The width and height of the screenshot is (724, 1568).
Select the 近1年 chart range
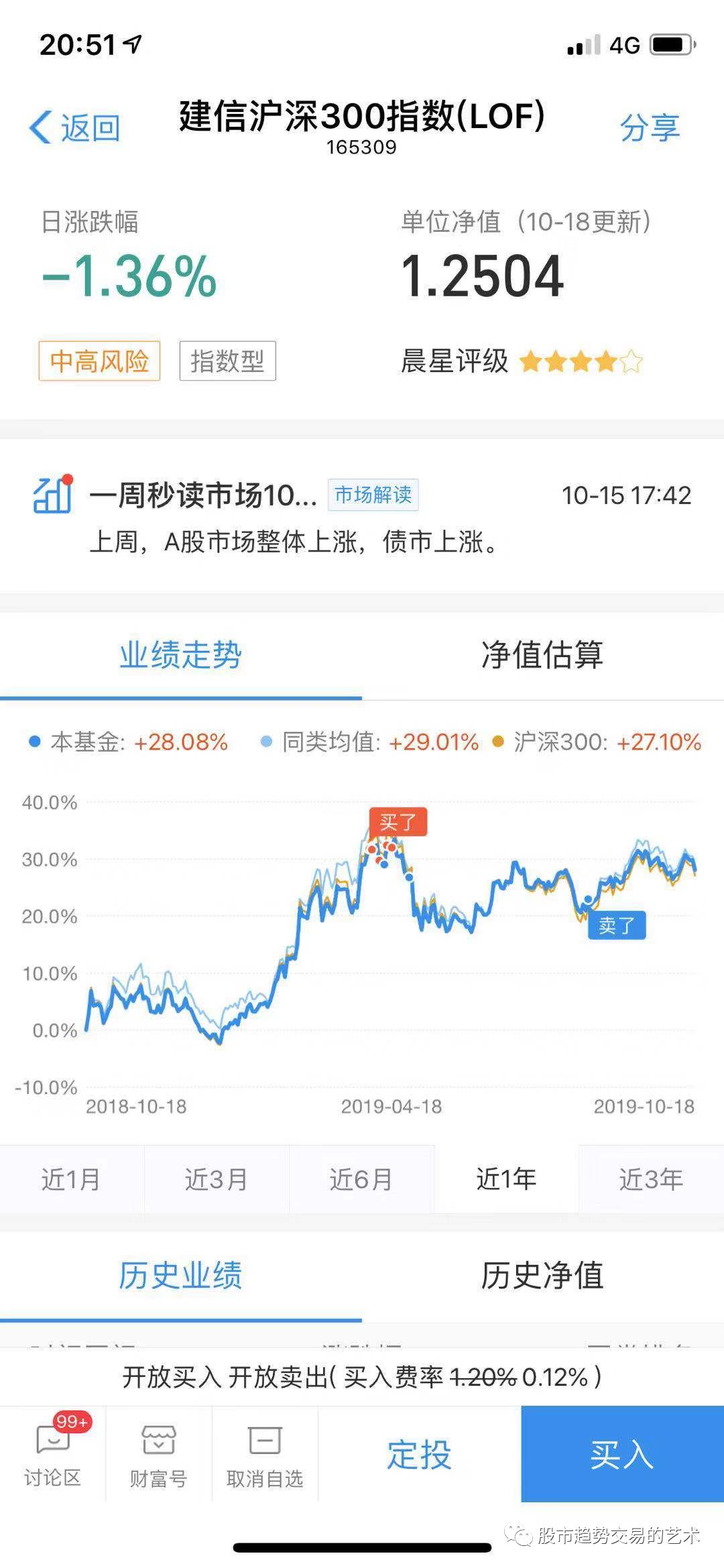(506, 1179)
